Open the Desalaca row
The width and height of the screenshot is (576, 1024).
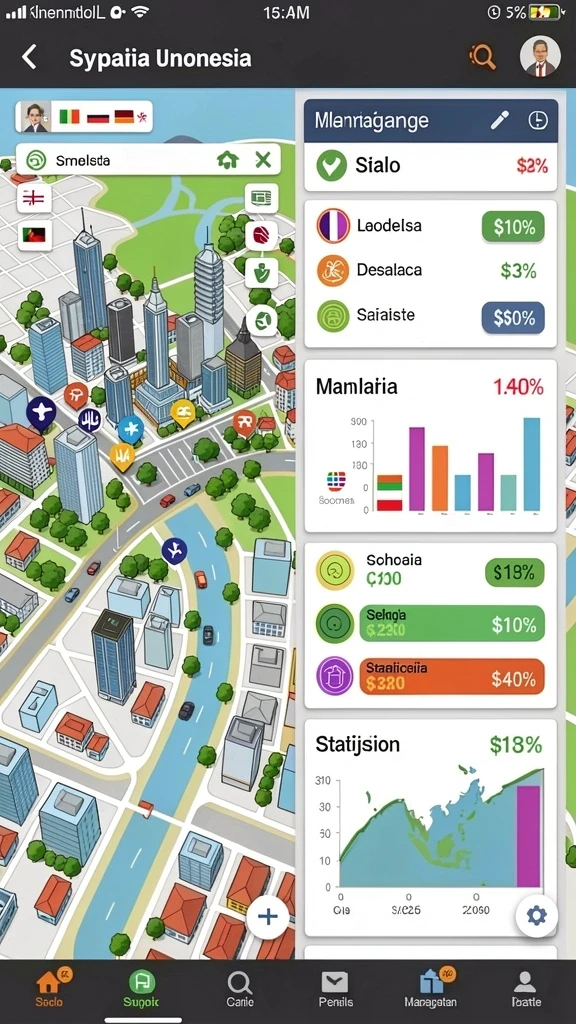click(431, 270)
